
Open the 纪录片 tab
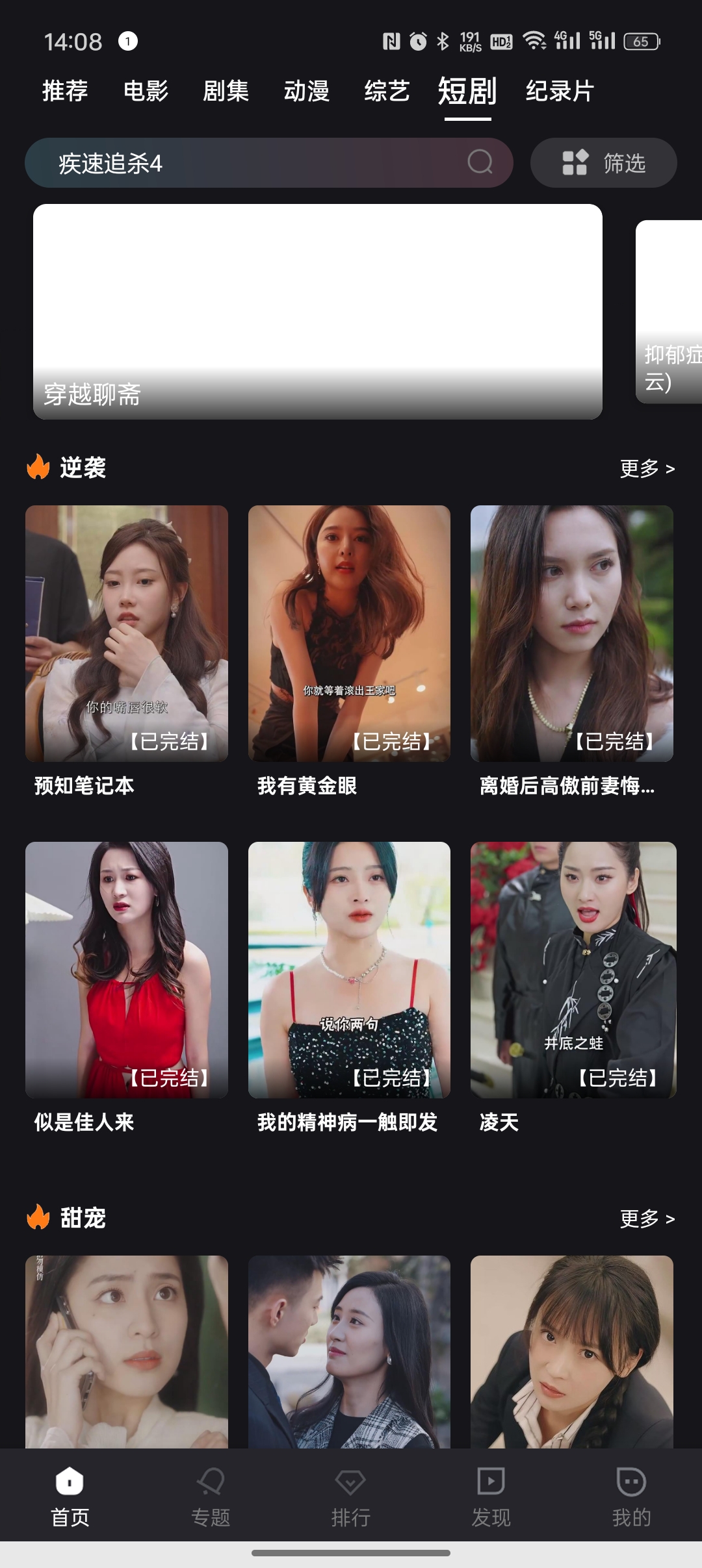pyautogui.click(x=560, y=91)
